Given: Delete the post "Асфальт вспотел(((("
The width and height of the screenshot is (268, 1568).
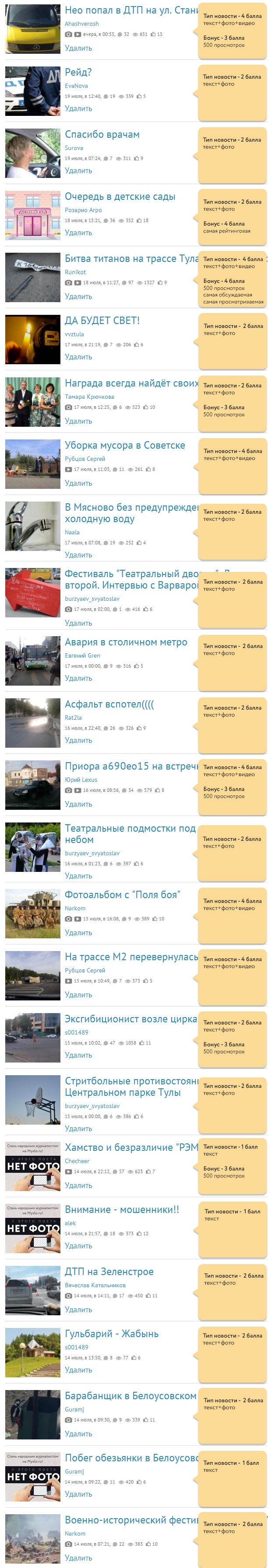Looking at the screenshot, I should (78, 741).
